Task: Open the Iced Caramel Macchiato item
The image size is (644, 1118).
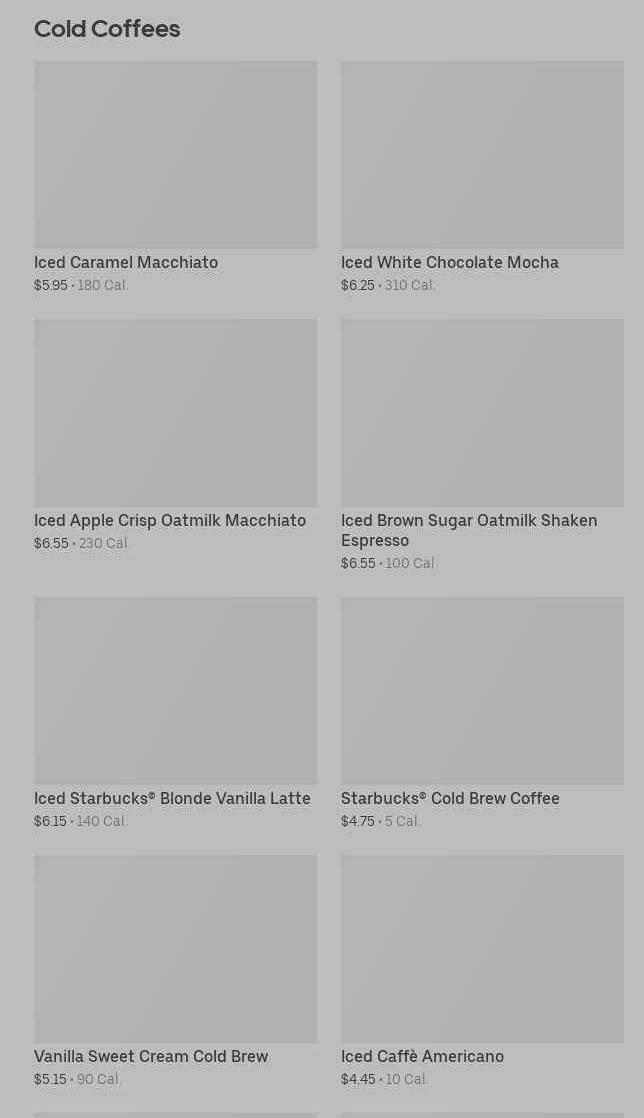Action: 175,177
